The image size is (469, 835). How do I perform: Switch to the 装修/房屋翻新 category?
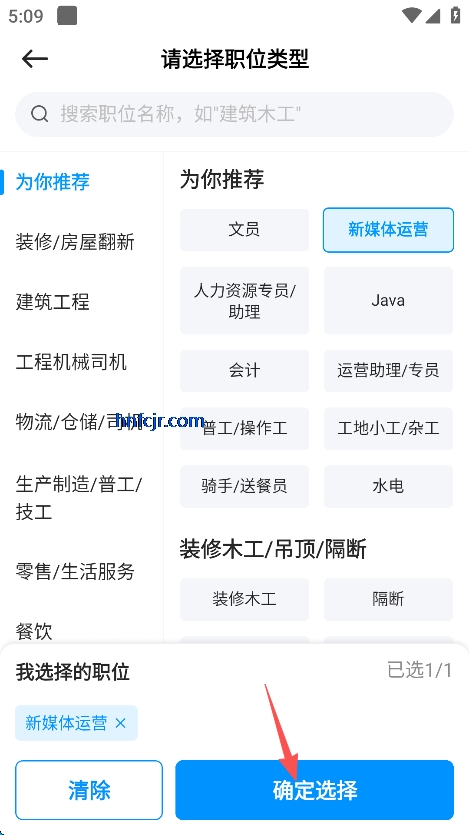75,242
